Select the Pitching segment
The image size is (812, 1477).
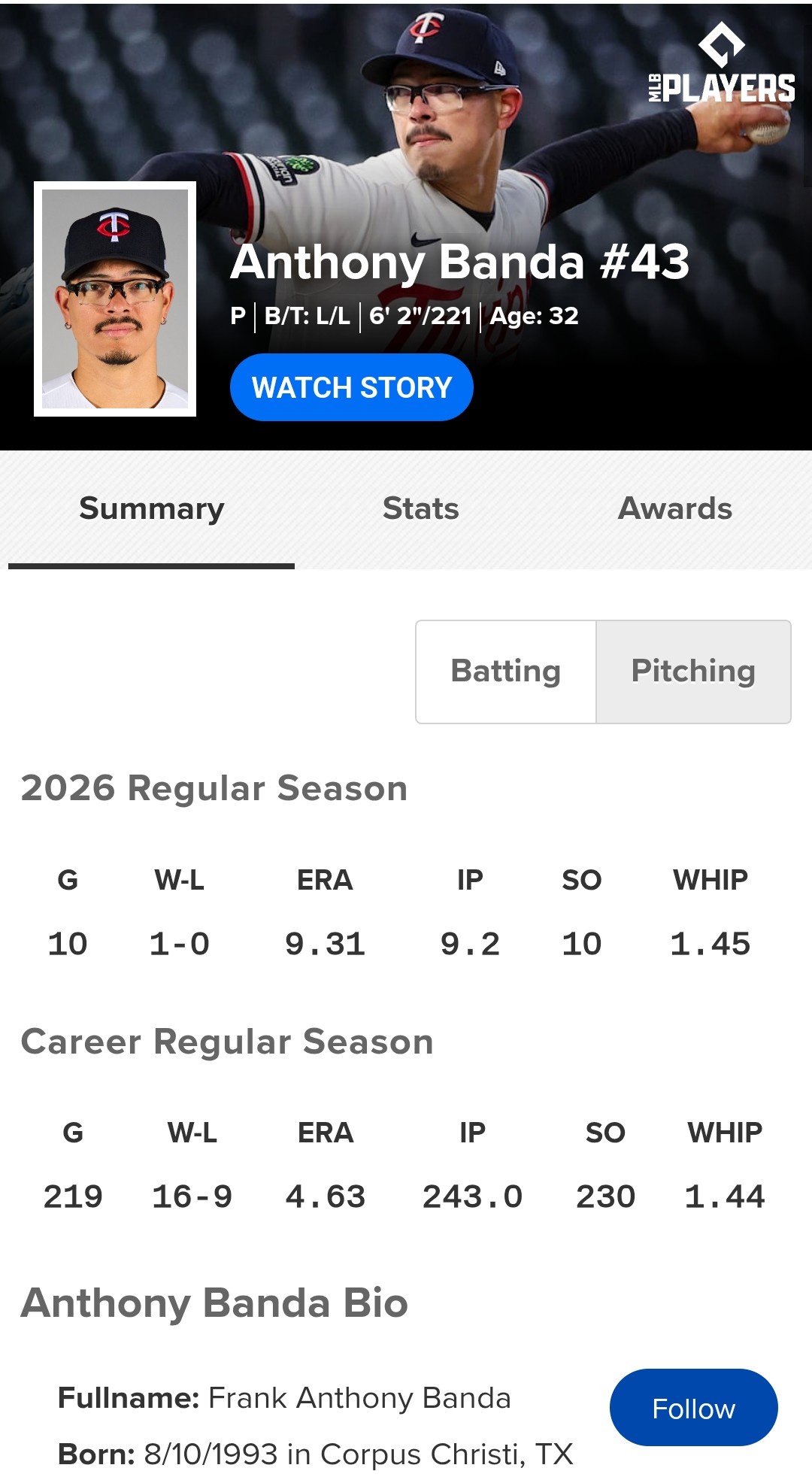[x=693, y=671]
